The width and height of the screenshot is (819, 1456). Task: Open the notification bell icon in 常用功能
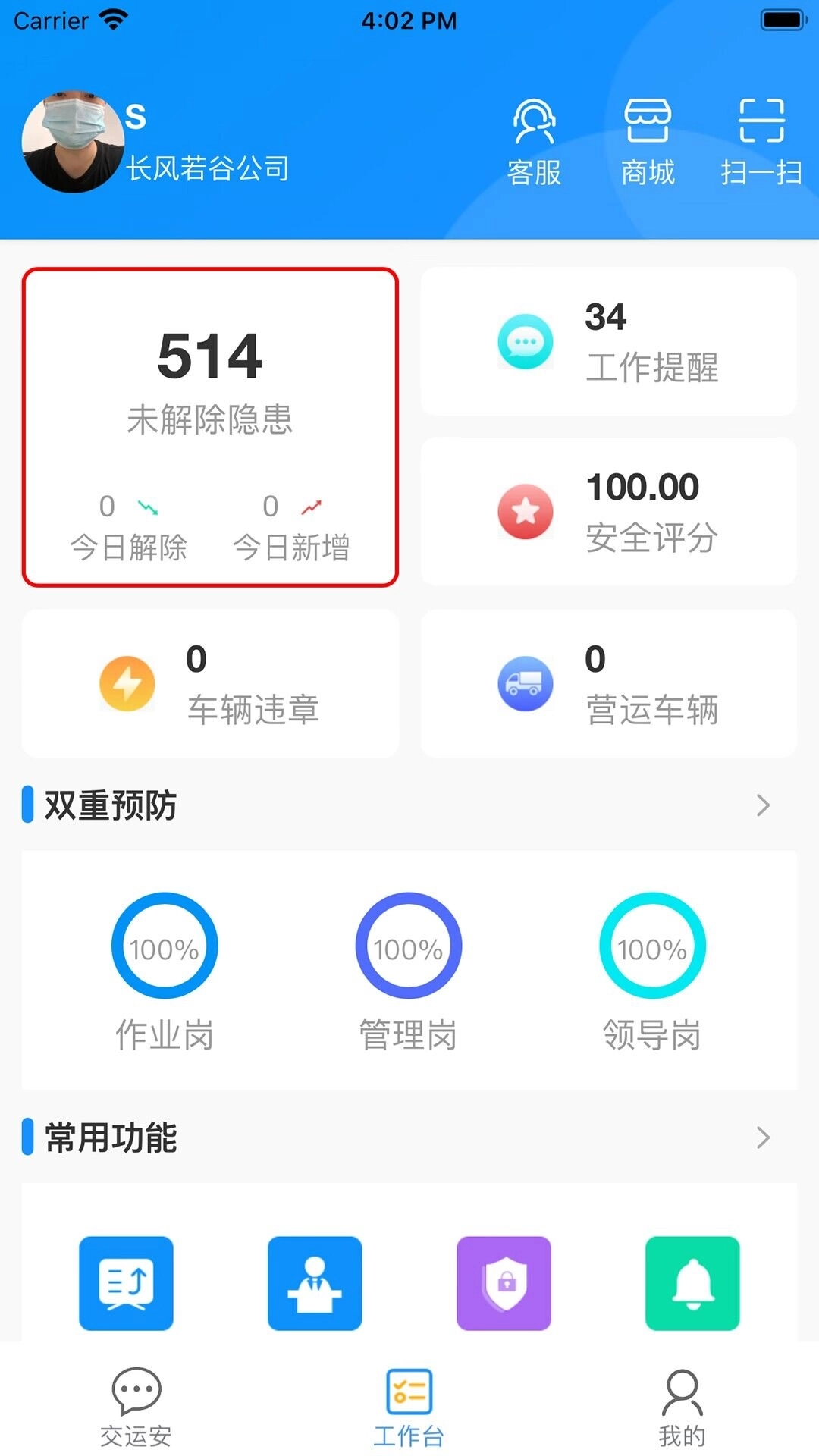tap(692, 1282)
